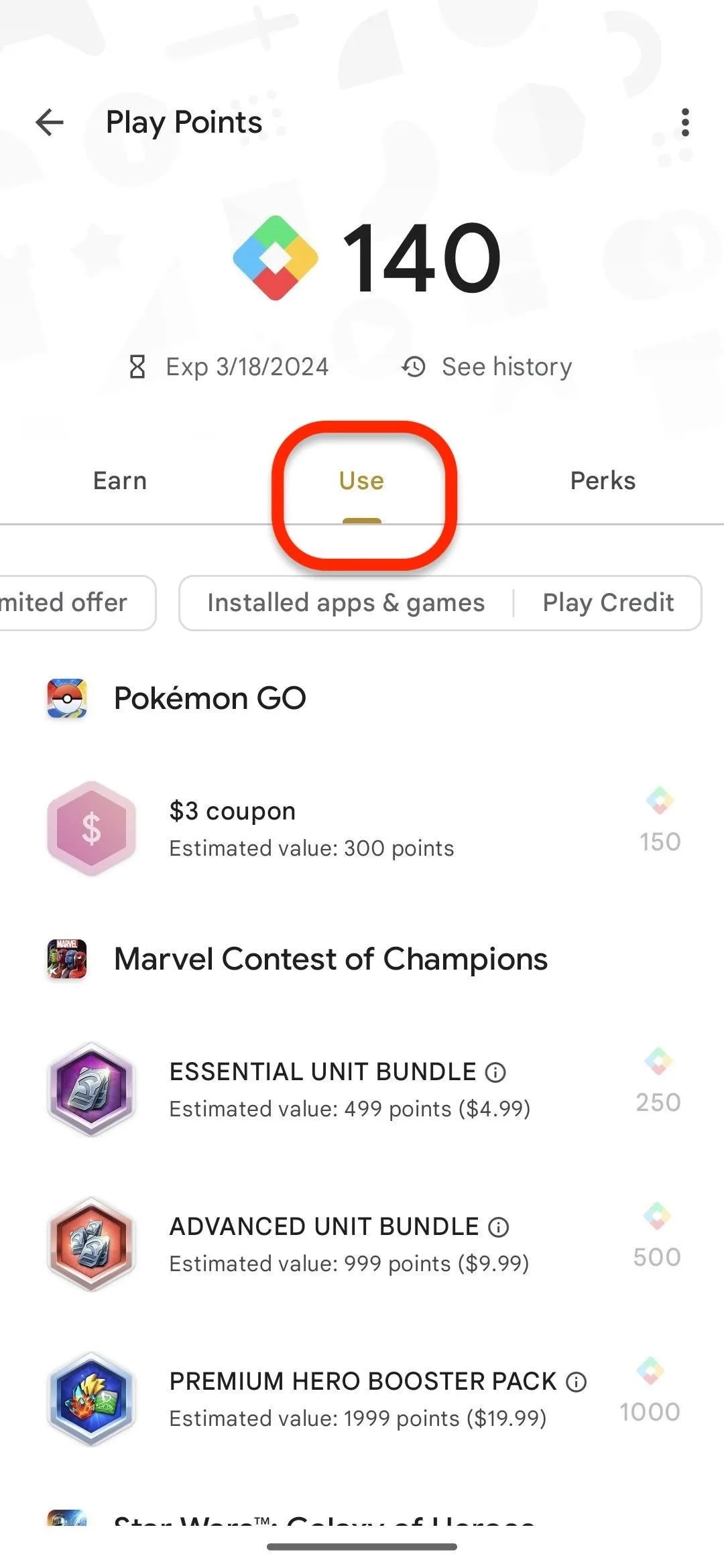Image resolution: width=724 pixels, height=1568 pixels.
Task: Open the info icon next to ESSENTIAL UNIT BUNDLE
Action: (496, 1071)
